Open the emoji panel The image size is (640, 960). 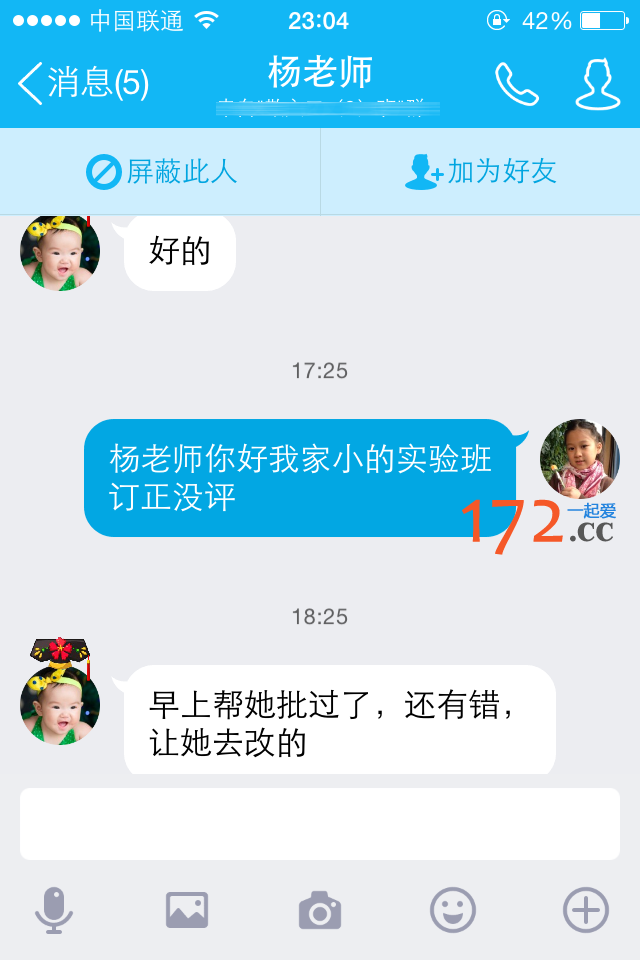click(x=453, y=910)
